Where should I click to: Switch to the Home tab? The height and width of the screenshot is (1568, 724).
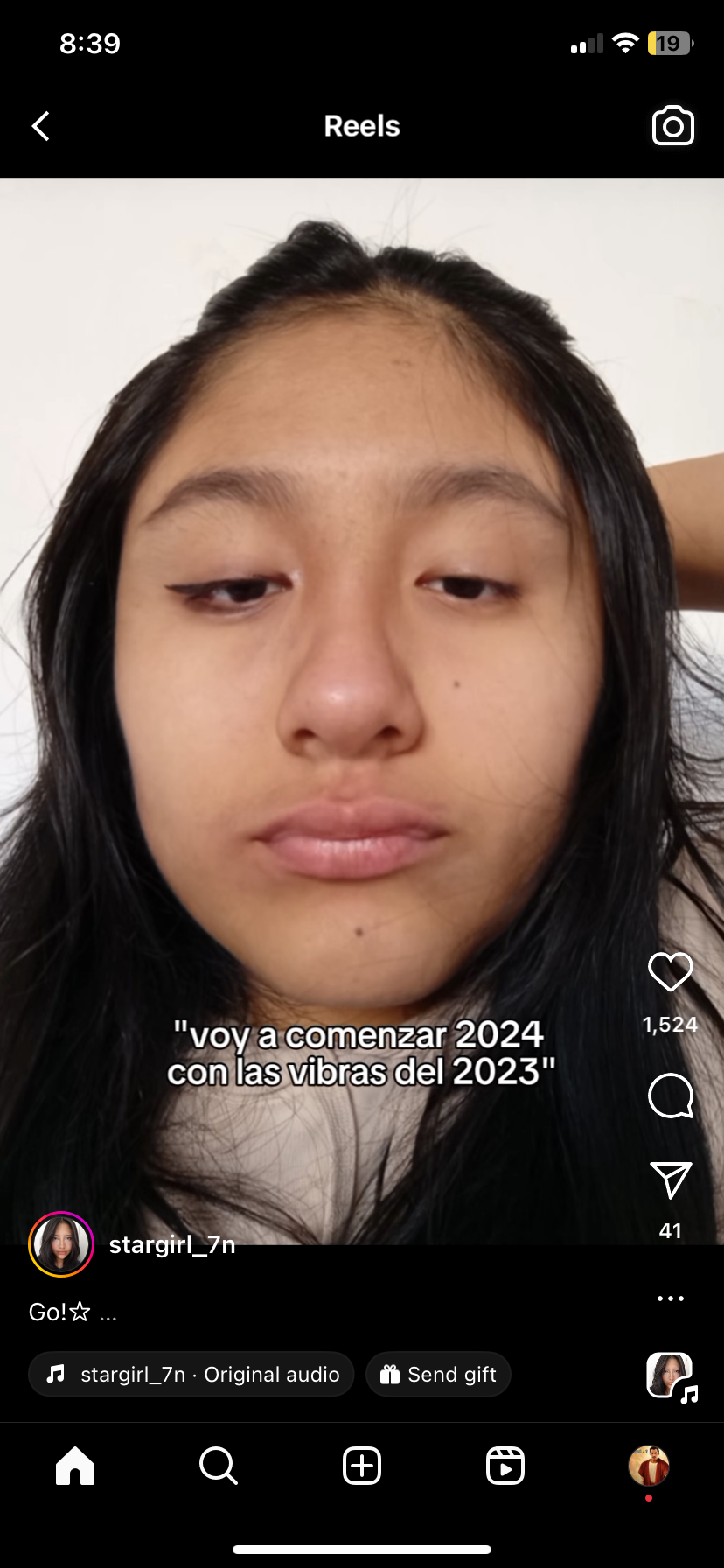click(x=75, y=1466)
